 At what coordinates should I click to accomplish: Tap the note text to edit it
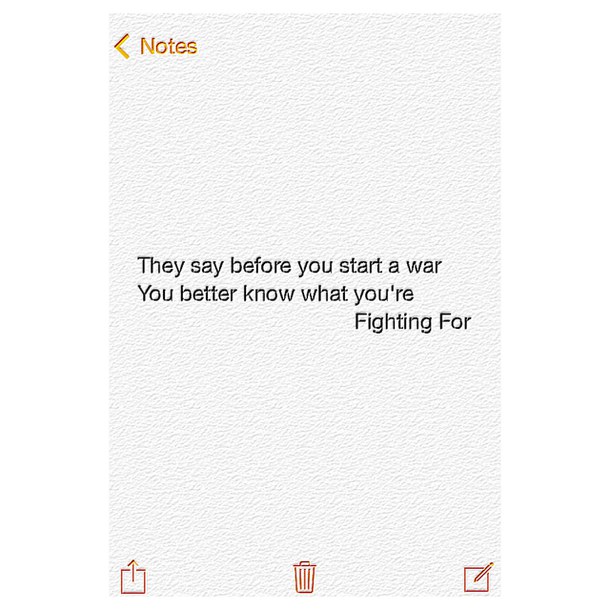coord(290,294)
